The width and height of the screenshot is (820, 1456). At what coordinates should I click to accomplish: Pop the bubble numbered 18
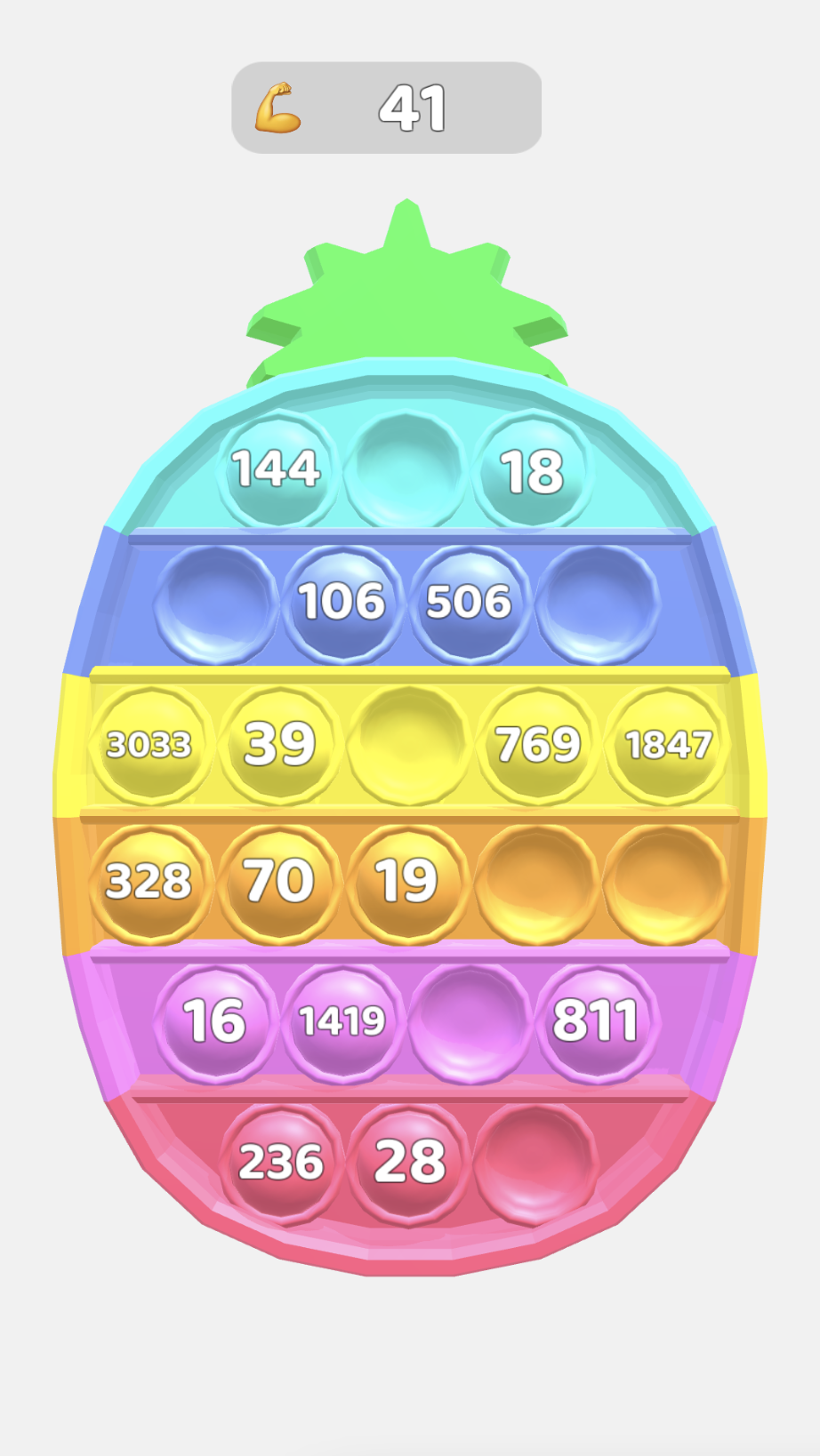click(x=531, y=471)
